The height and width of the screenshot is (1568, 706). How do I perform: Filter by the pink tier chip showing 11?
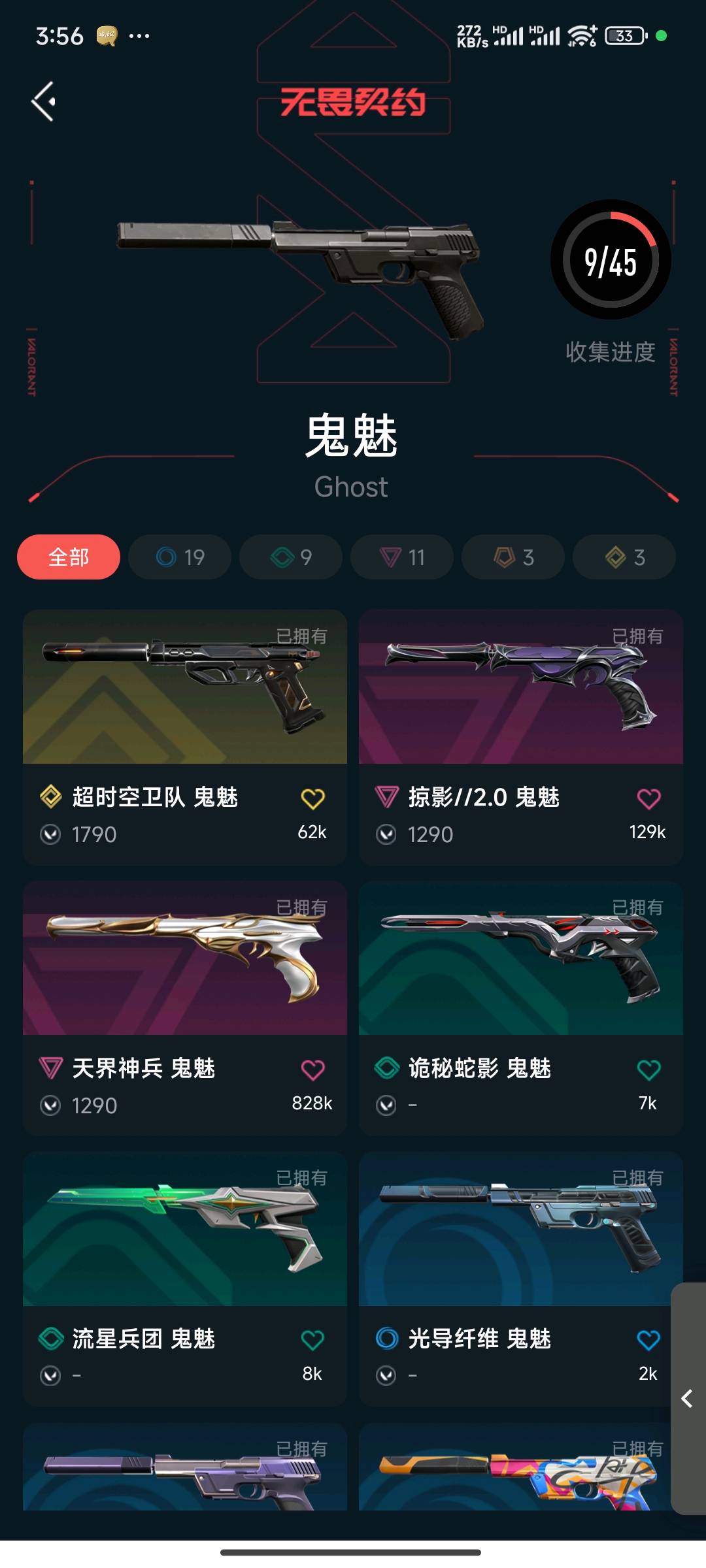point(402,557)
